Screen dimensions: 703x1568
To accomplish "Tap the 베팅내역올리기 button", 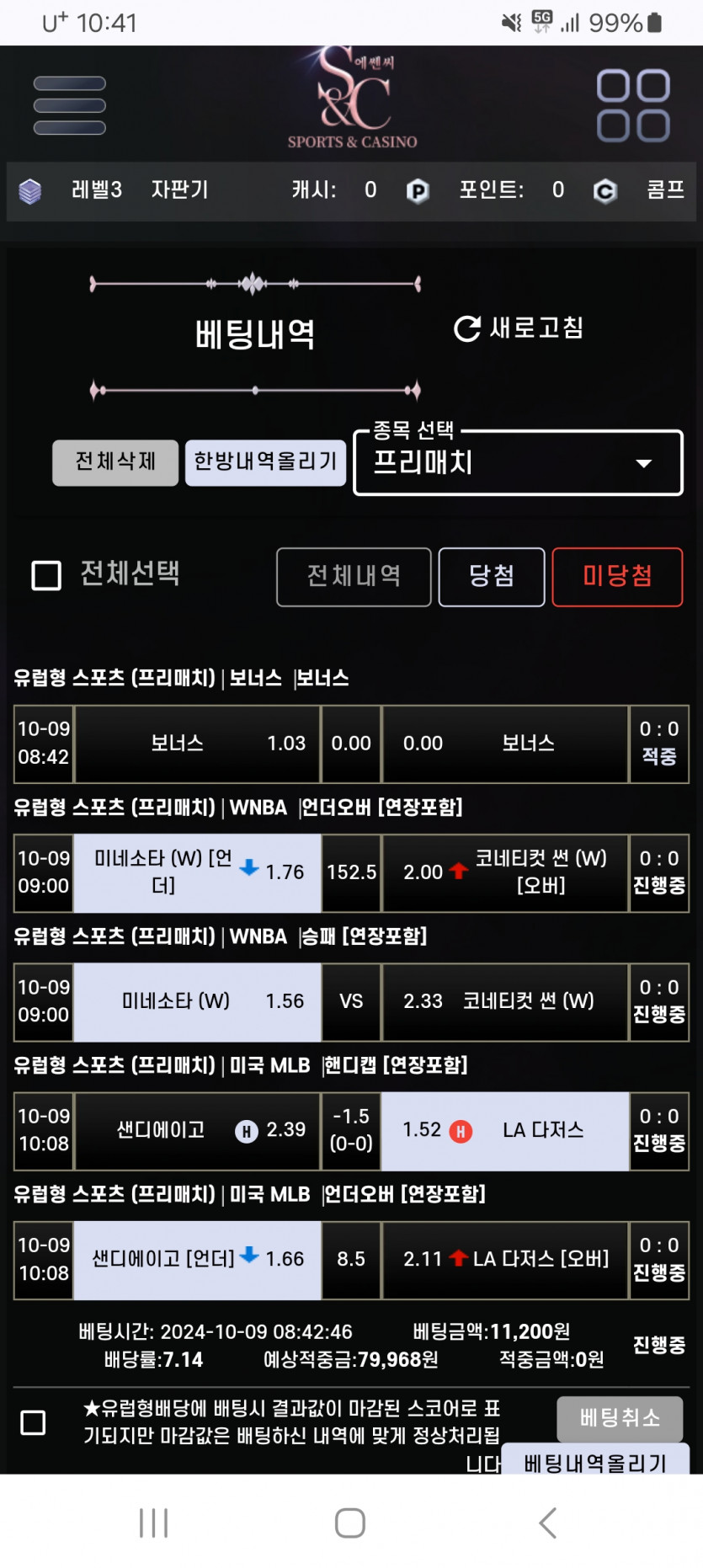I will (595, 1461).
